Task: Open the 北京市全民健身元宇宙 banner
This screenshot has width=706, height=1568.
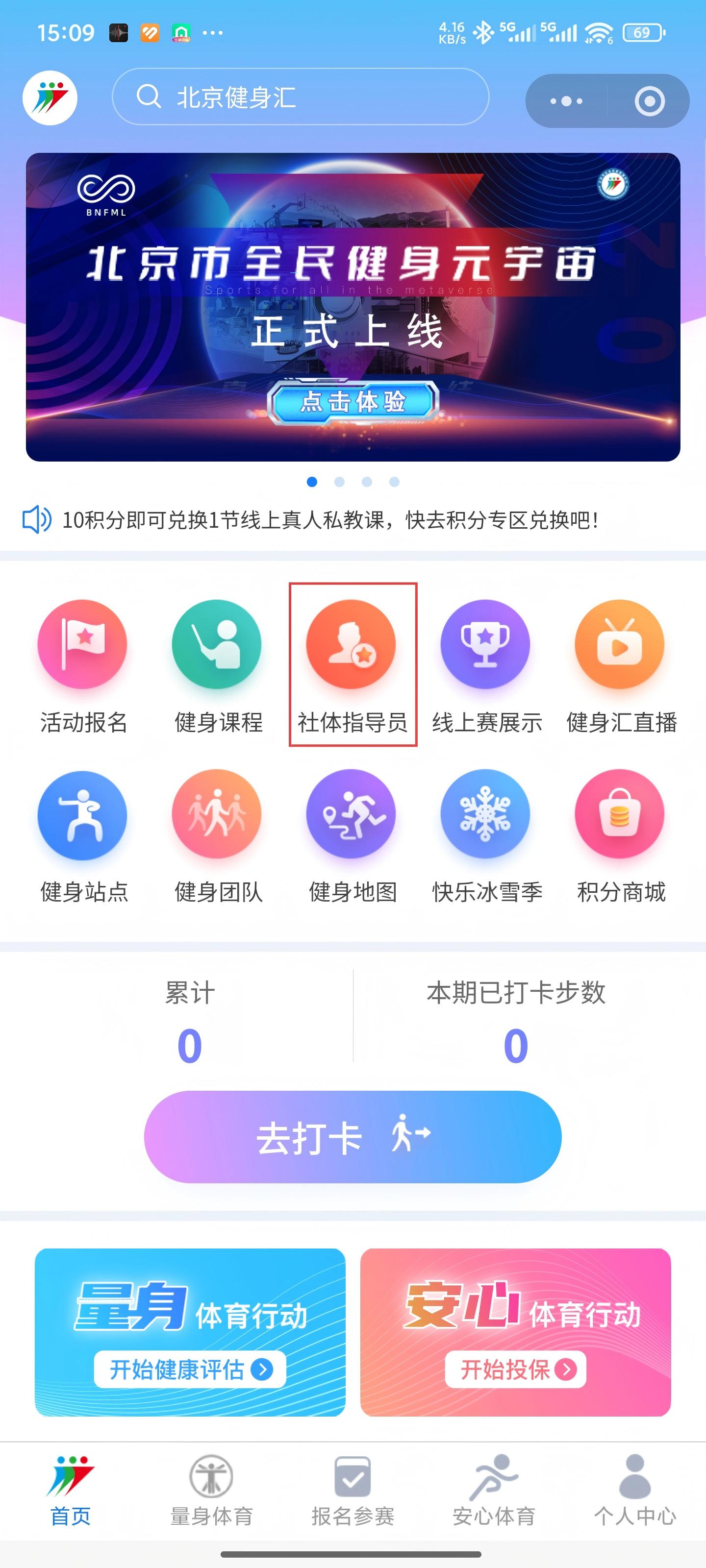Action: [x=353, y=307]
